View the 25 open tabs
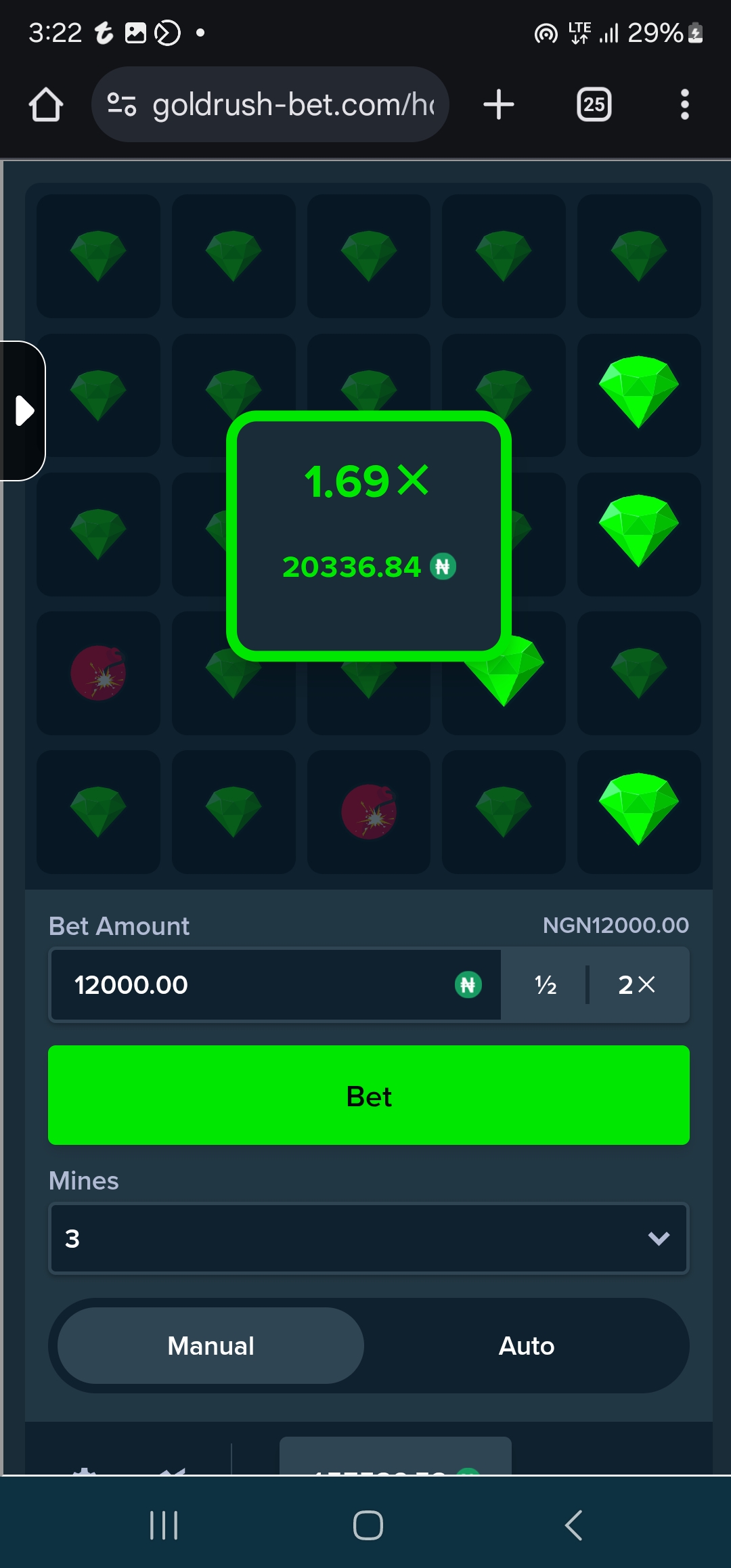The height and width of the screenshot is (1568, 731). [594, 105]
